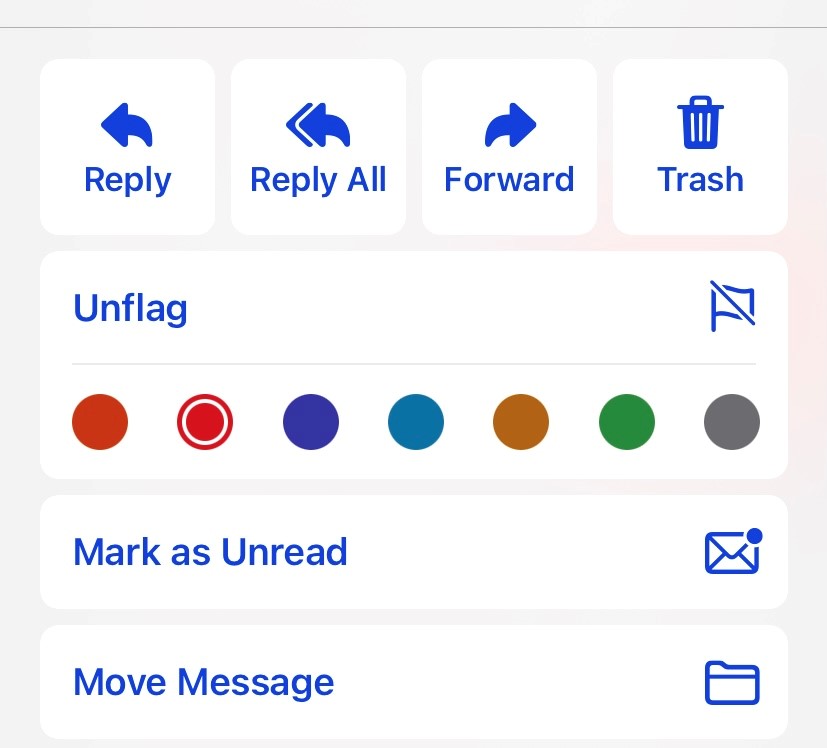
Task: Move the email to Trash
Action: [700, 147]
